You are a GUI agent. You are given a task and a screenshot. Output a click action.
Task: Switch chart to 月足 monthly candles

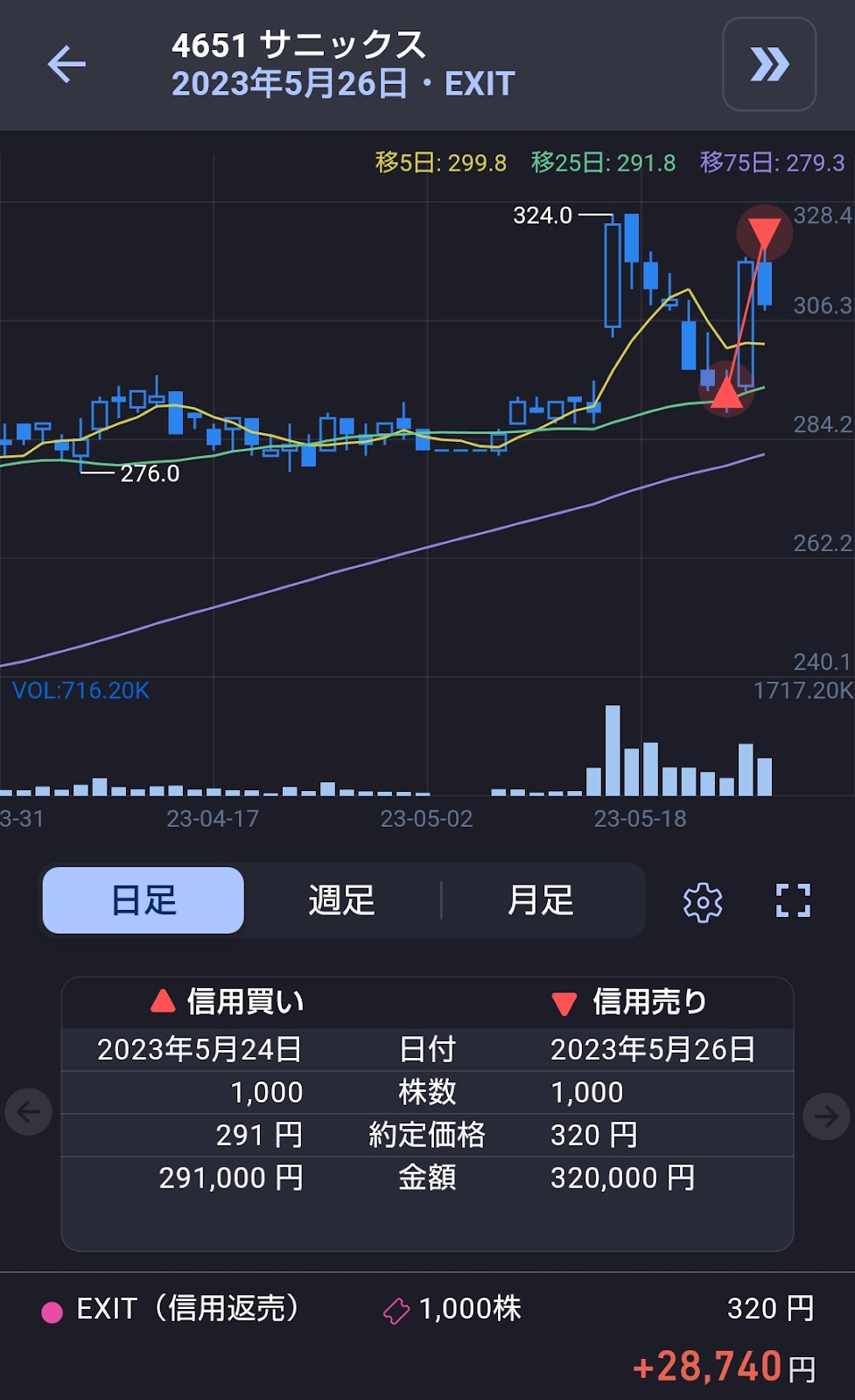(x=541, y=900)
